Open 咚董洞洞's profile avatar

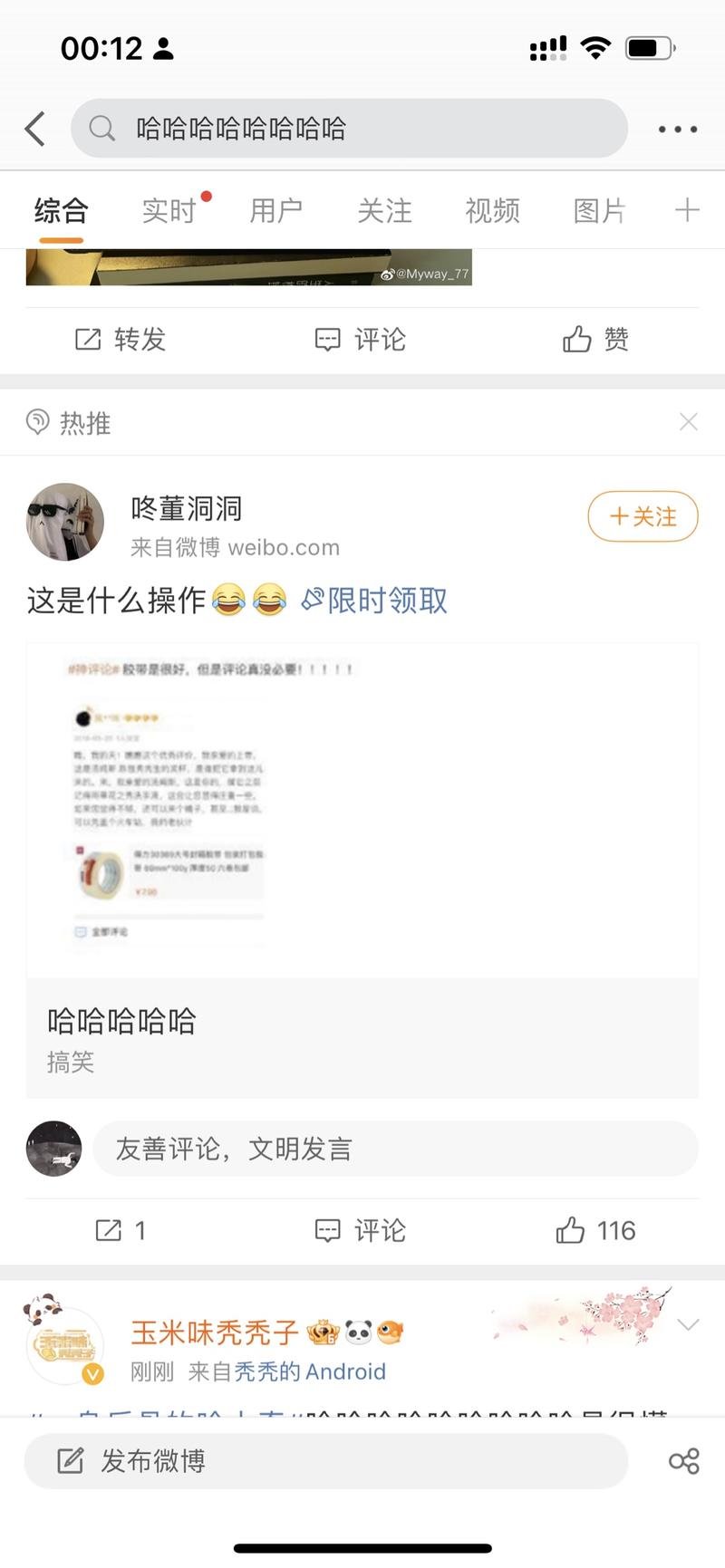click(65, 522)
